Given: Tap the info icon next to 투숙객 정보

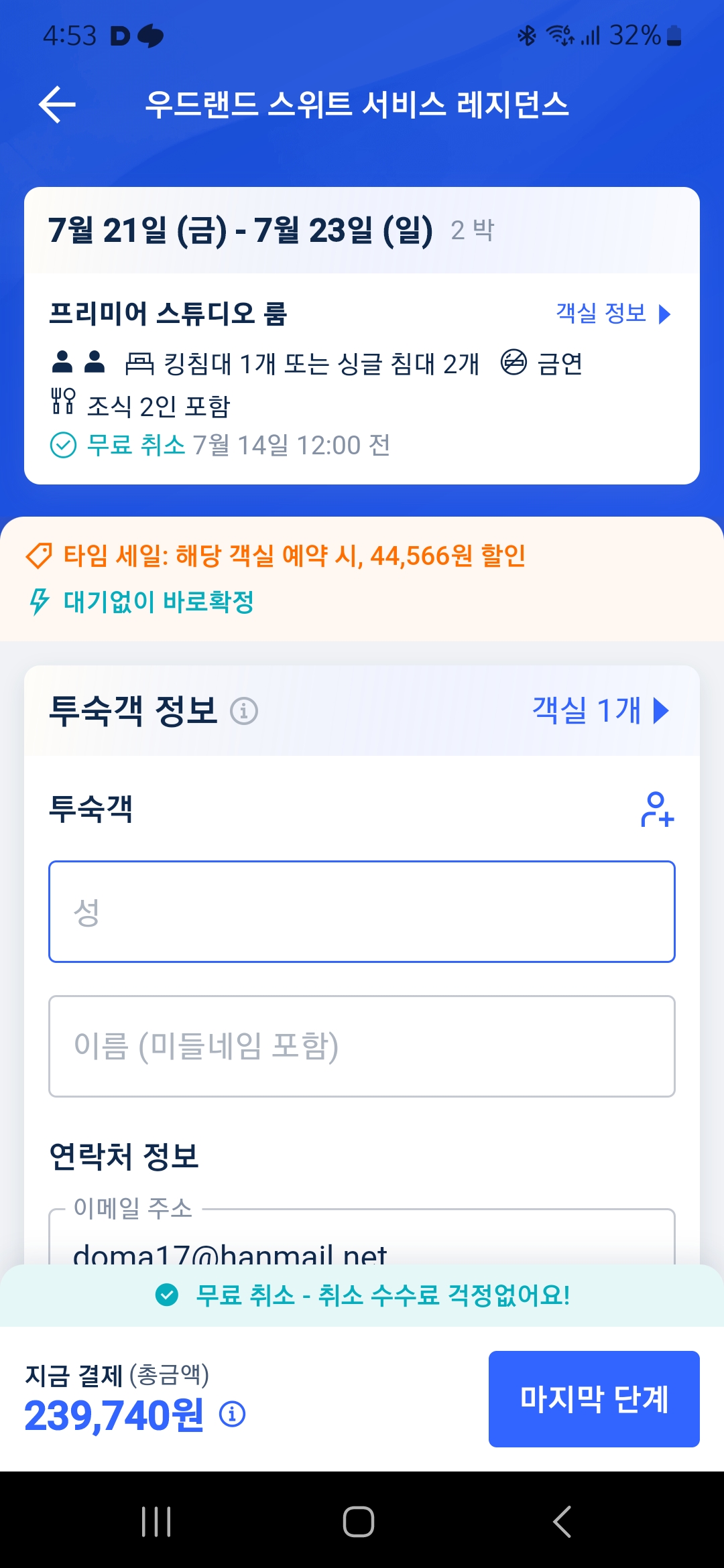Looking at the screenshot, I should click(x=244, y=711).
